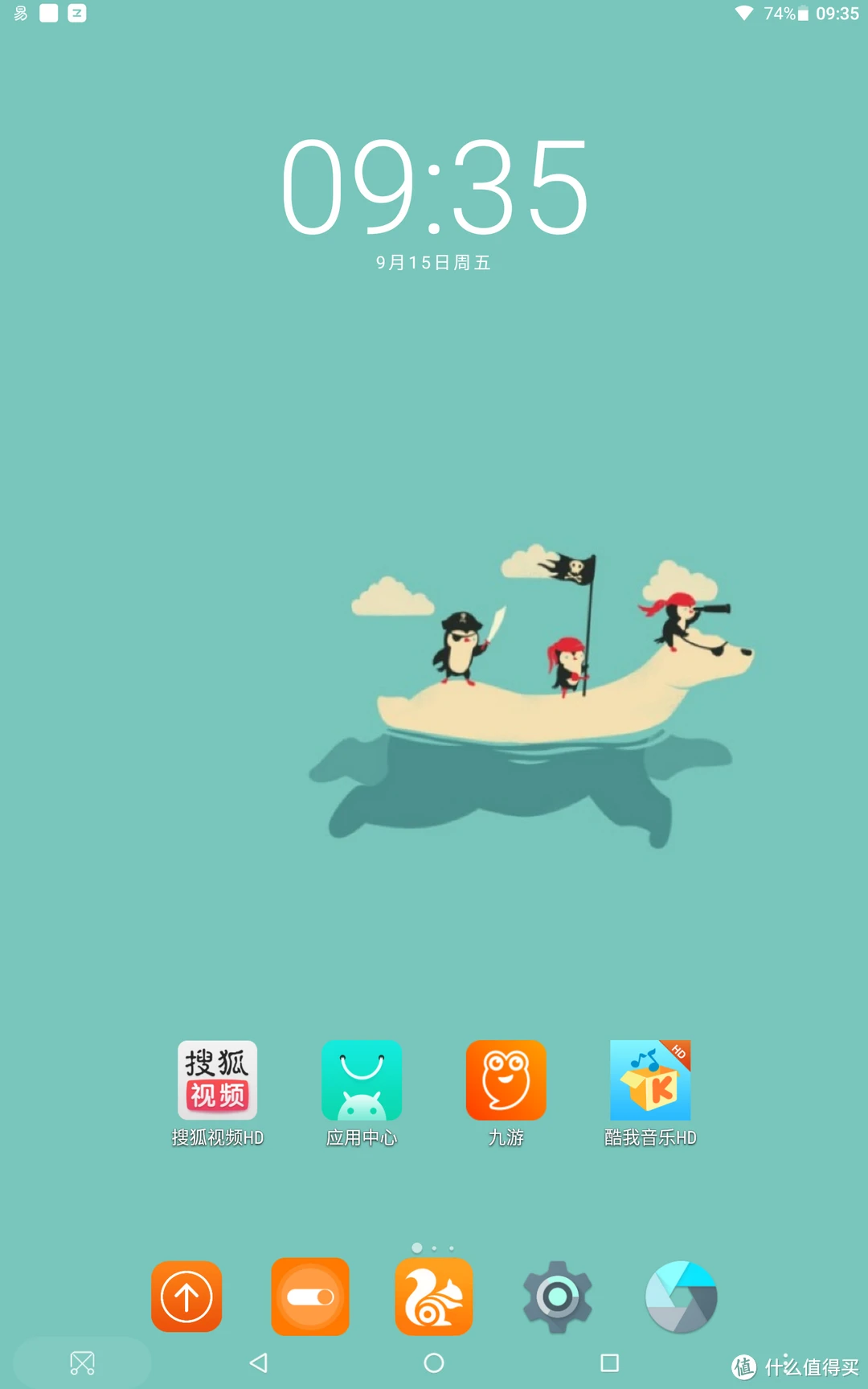Viewport: 868px width, 1389px height.
Task: Go back with the navigation bar arrow
Action: (x=259, y=1362)
